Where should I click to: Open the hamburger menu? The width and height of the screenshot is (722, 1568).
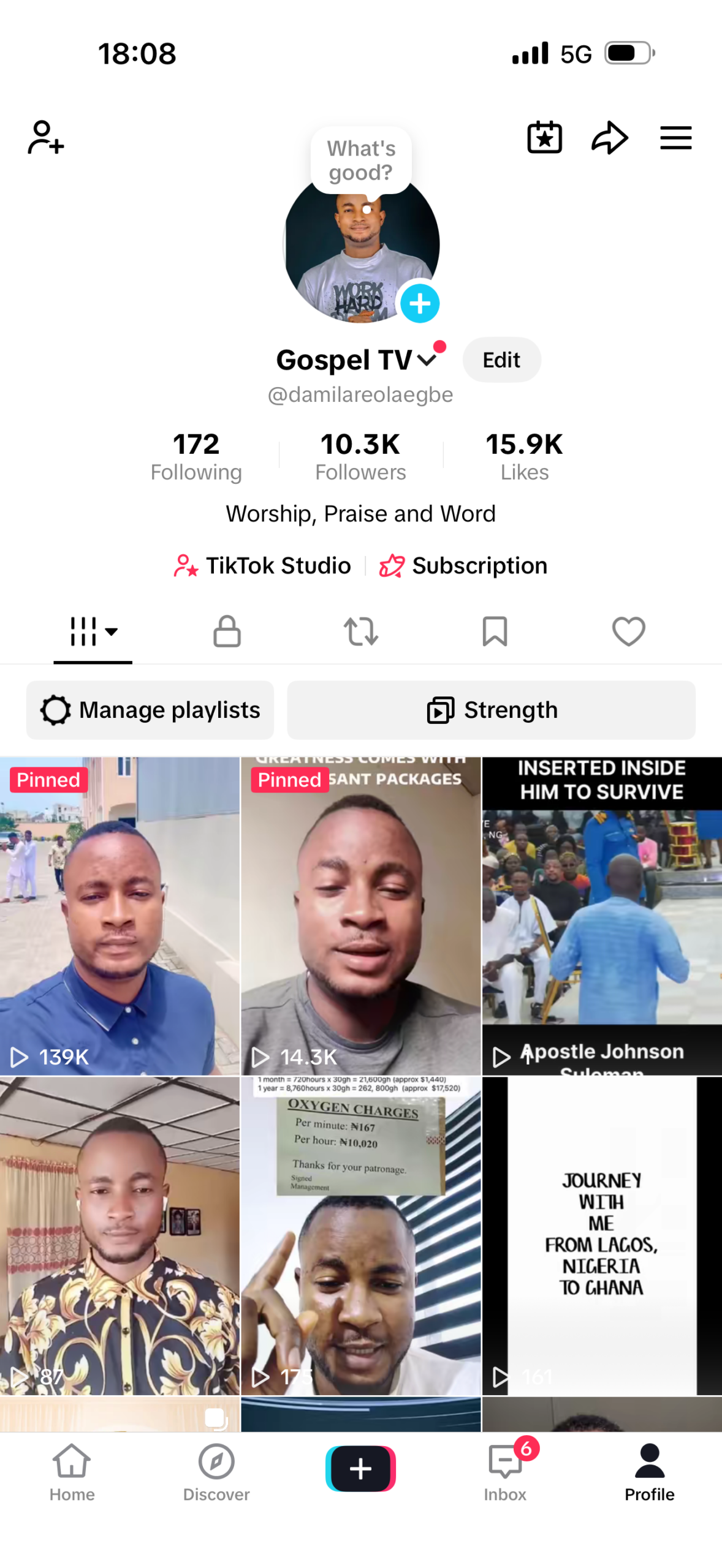(x=675, y=137)
